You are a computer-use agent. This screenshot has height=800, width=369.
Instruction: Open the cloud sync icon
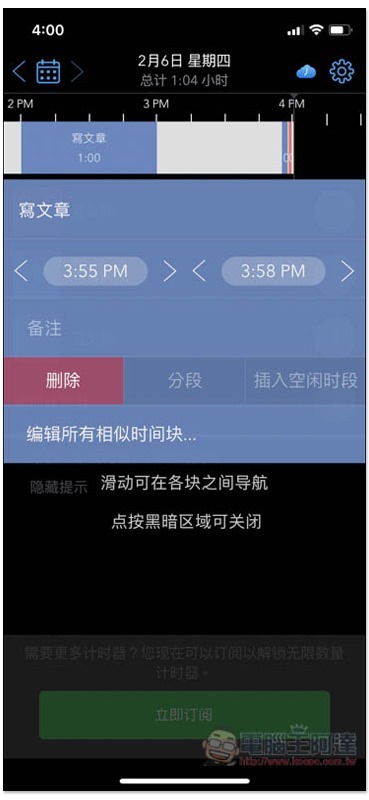[x=306, y=72]
